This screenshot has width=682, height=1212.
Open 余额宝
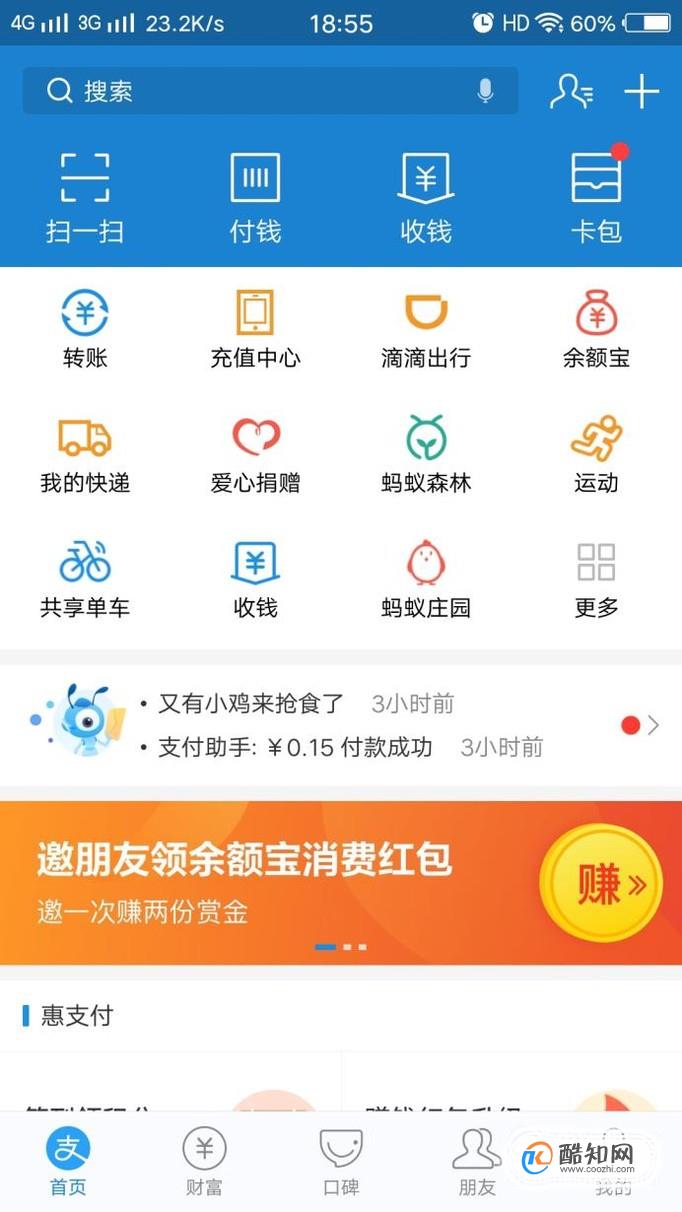click(597, 330)
